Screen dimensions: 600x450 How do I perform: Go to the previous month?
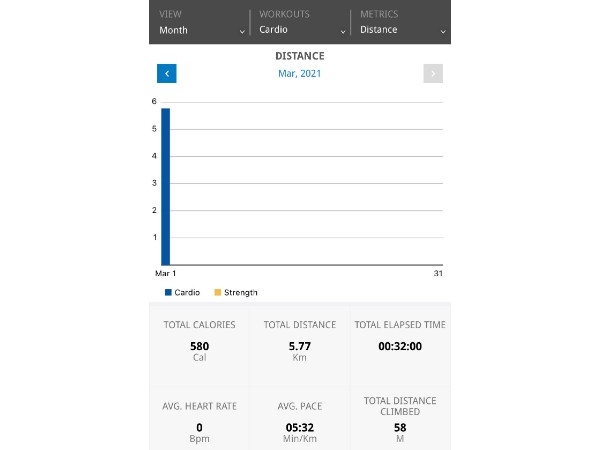tap(167, 73)
